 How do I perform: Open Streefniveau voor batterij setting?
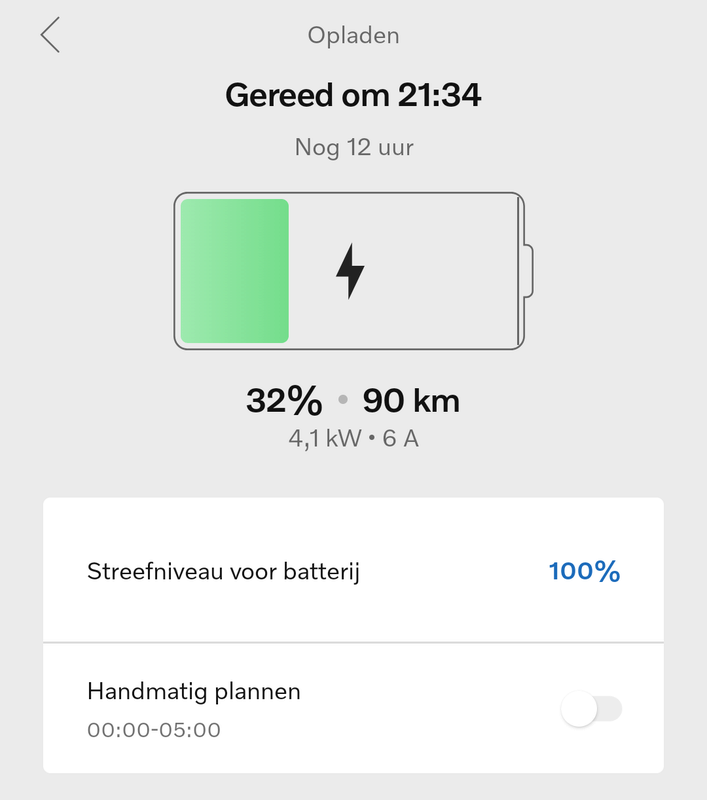353,572
